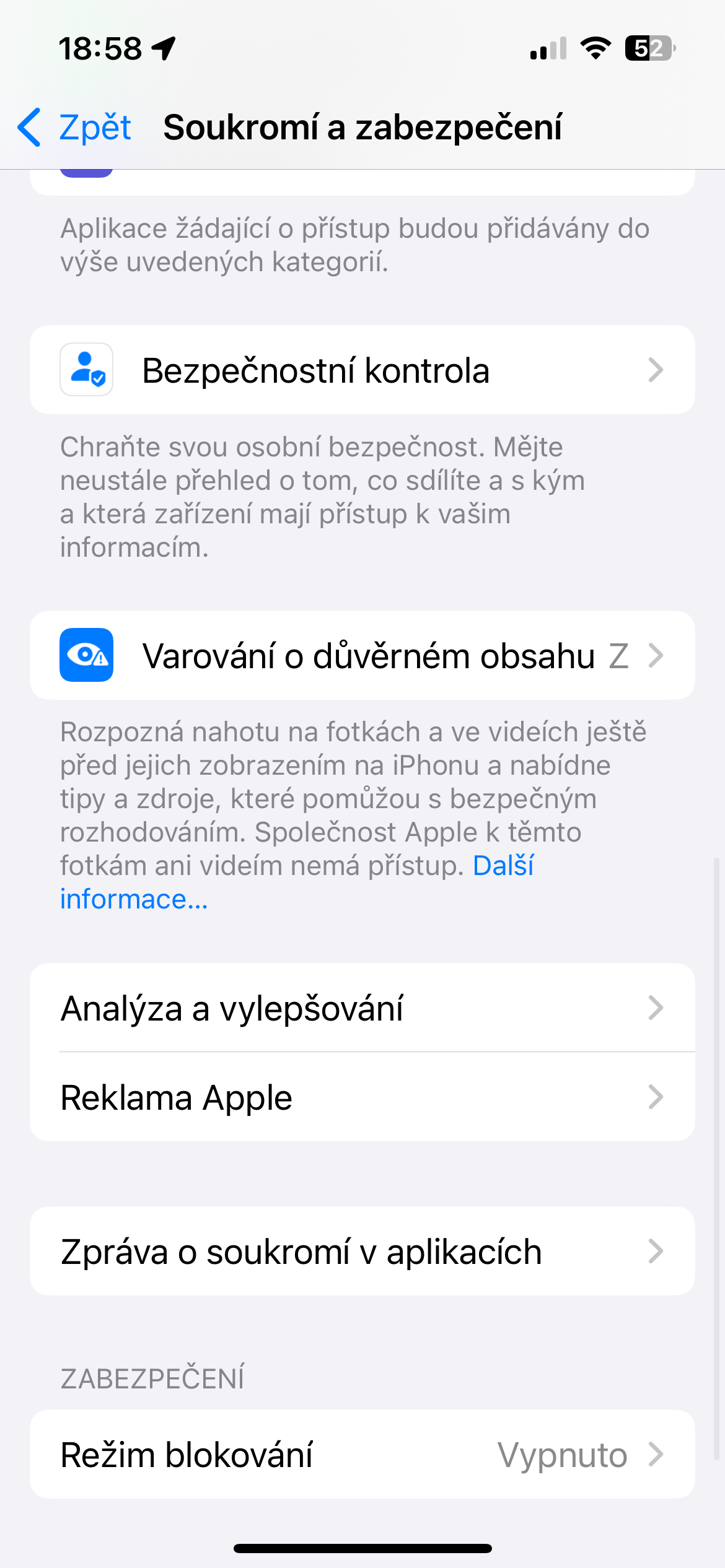Go back with the Zpět button
Screen dimensions: 725x1568
tap(75, 128)
